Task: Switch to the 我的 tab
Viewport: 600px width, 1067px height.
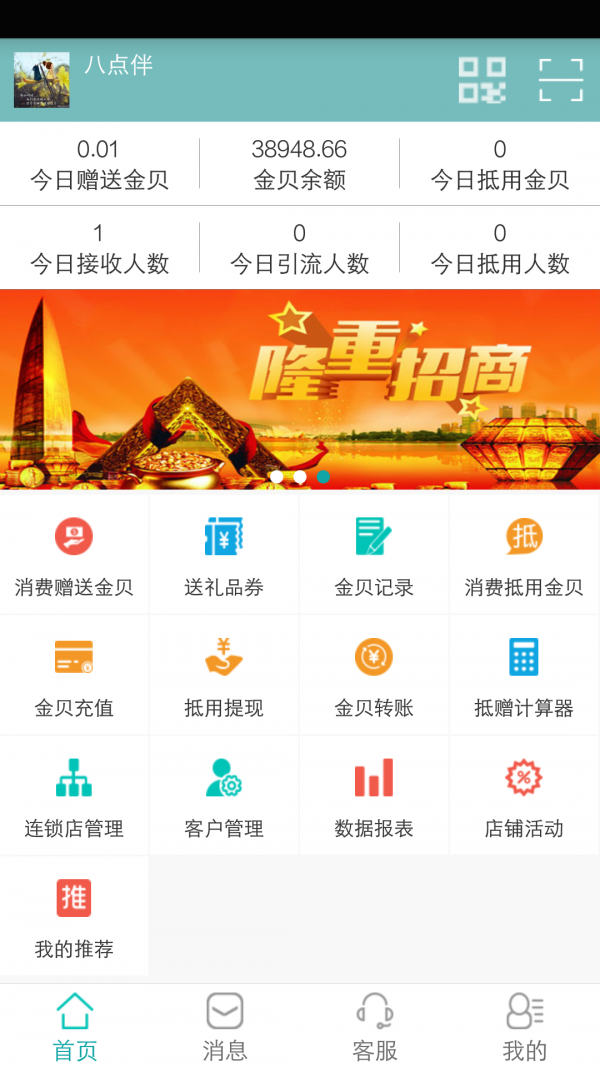Action: (x=525, y=1026)
